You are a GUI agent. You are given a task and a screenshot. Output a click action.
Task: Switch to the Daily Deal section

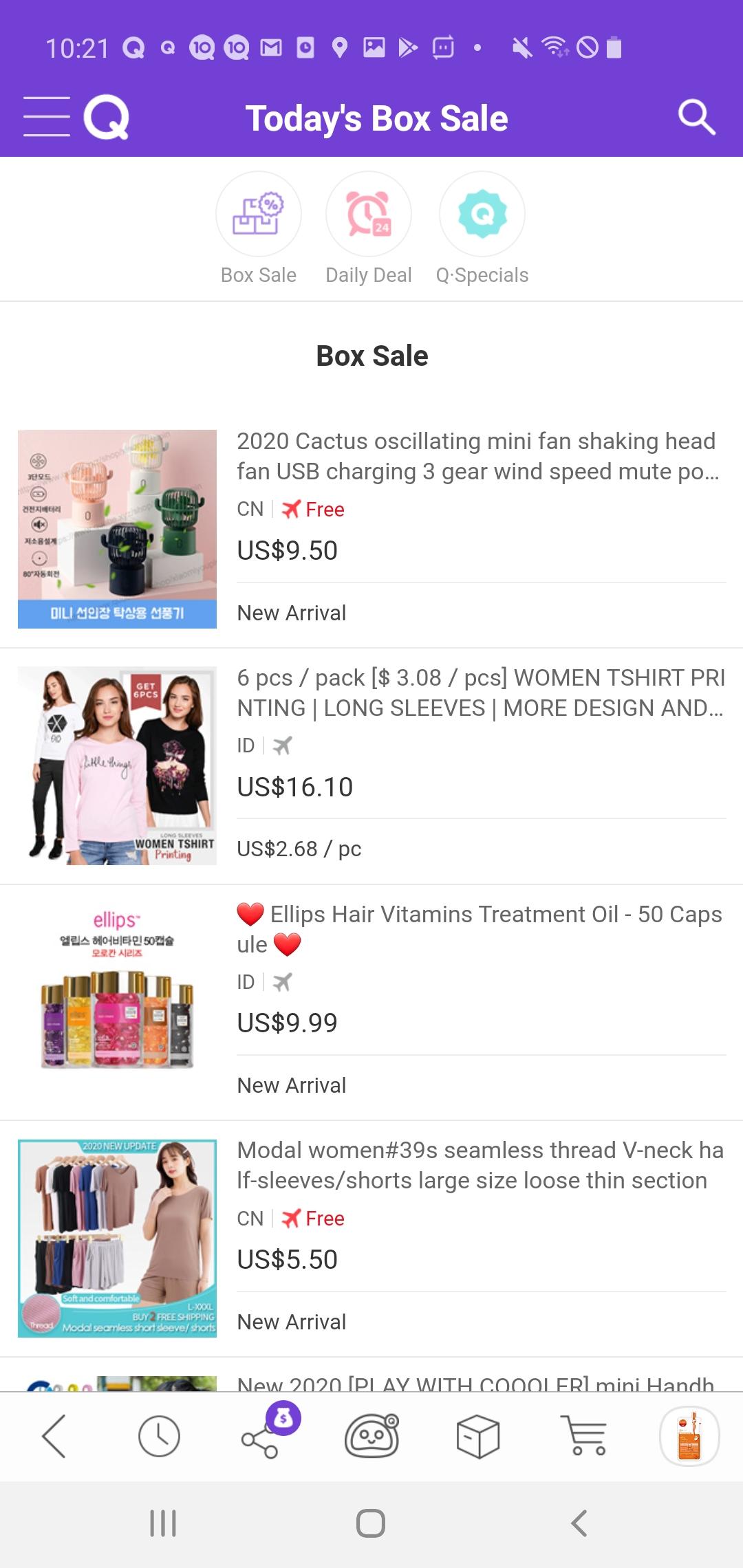click(369, 228)
